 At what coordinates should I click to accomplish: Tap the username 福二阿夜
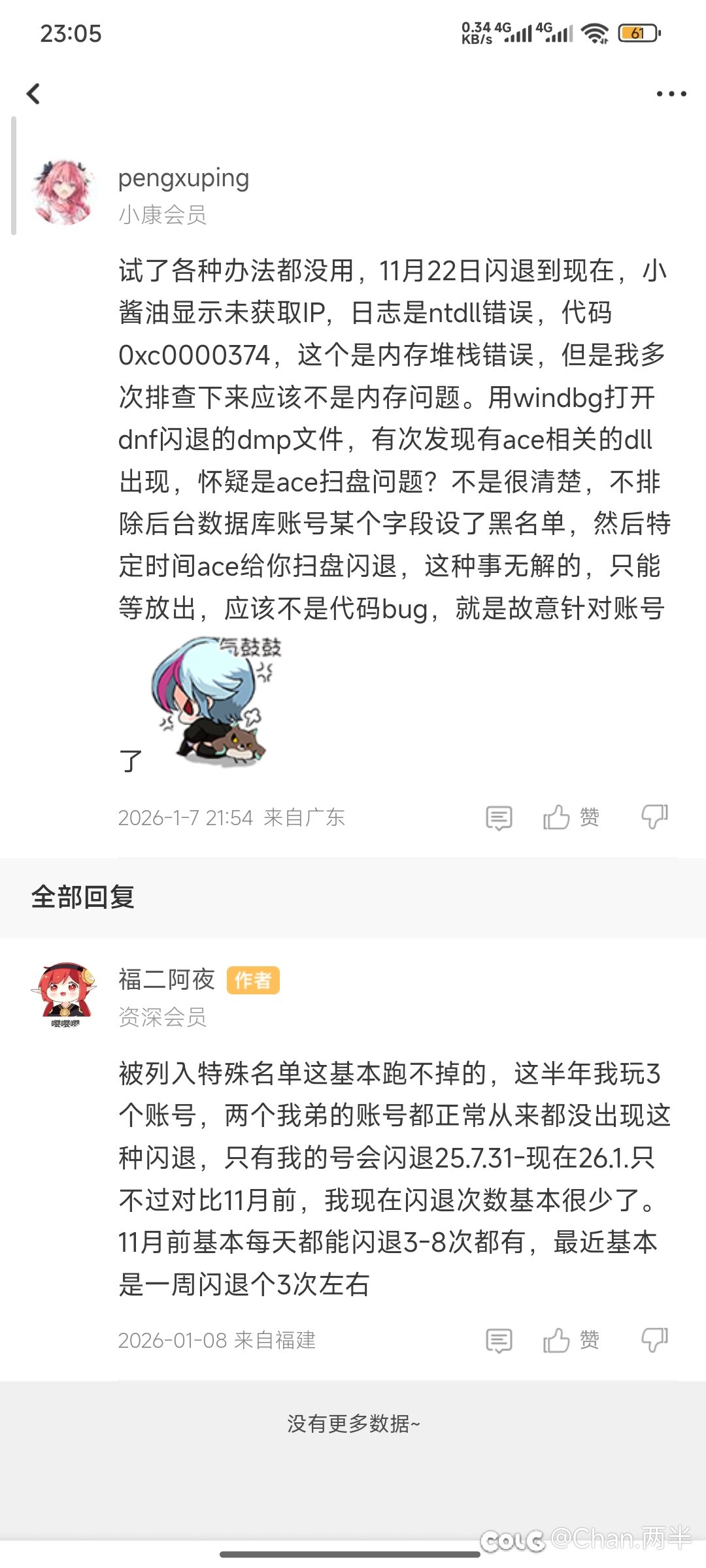point(167,979)
